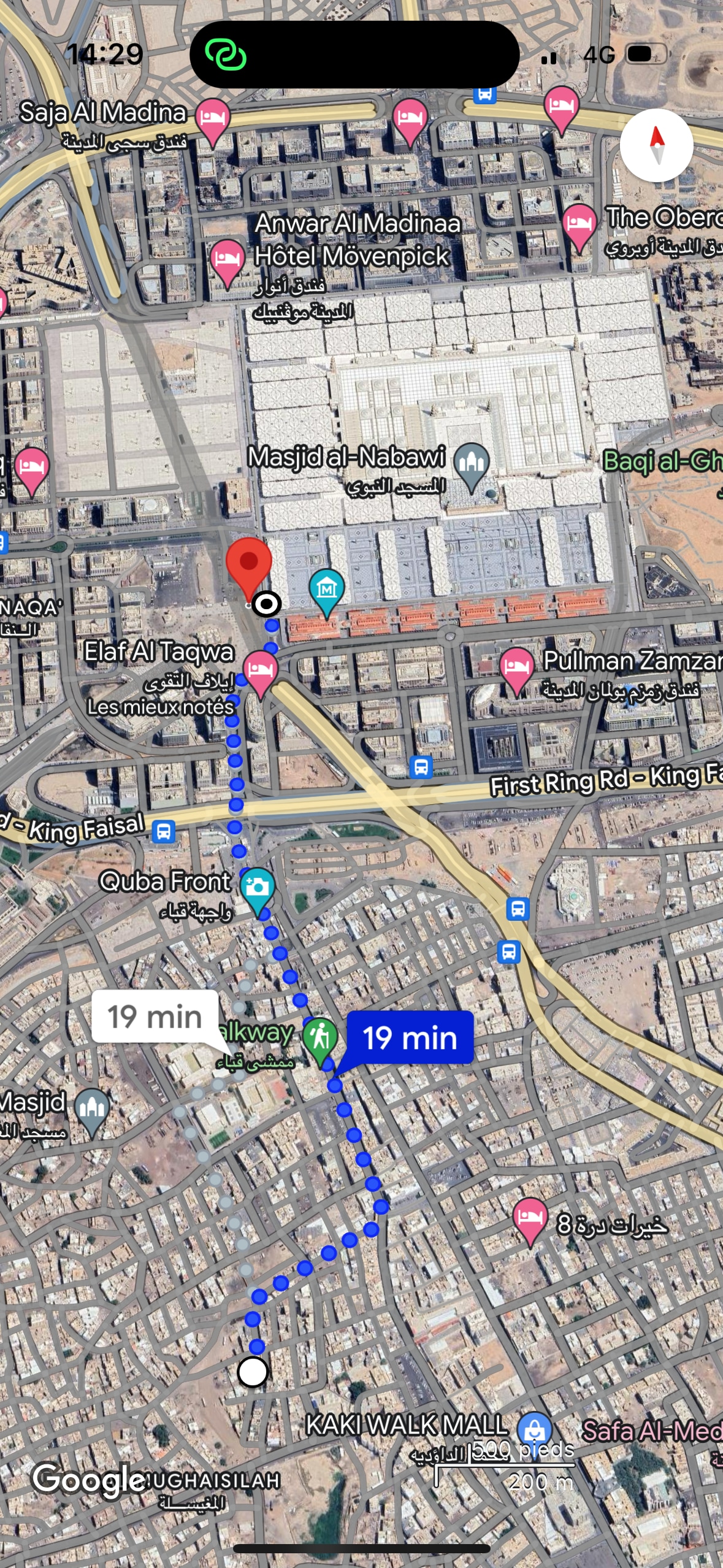
Task: Select the blue 19 min route label
Action: 410,1038
